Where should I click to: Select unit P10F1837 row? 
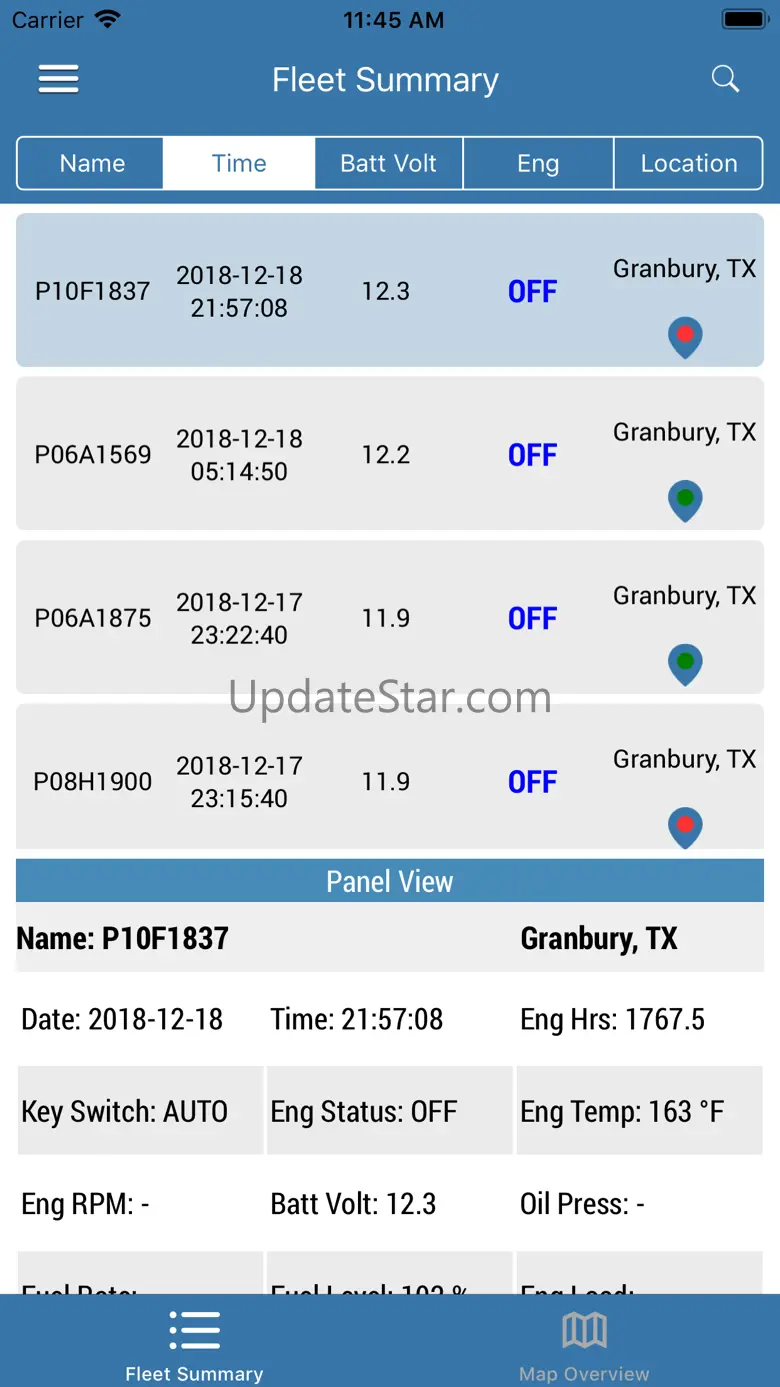300,291
